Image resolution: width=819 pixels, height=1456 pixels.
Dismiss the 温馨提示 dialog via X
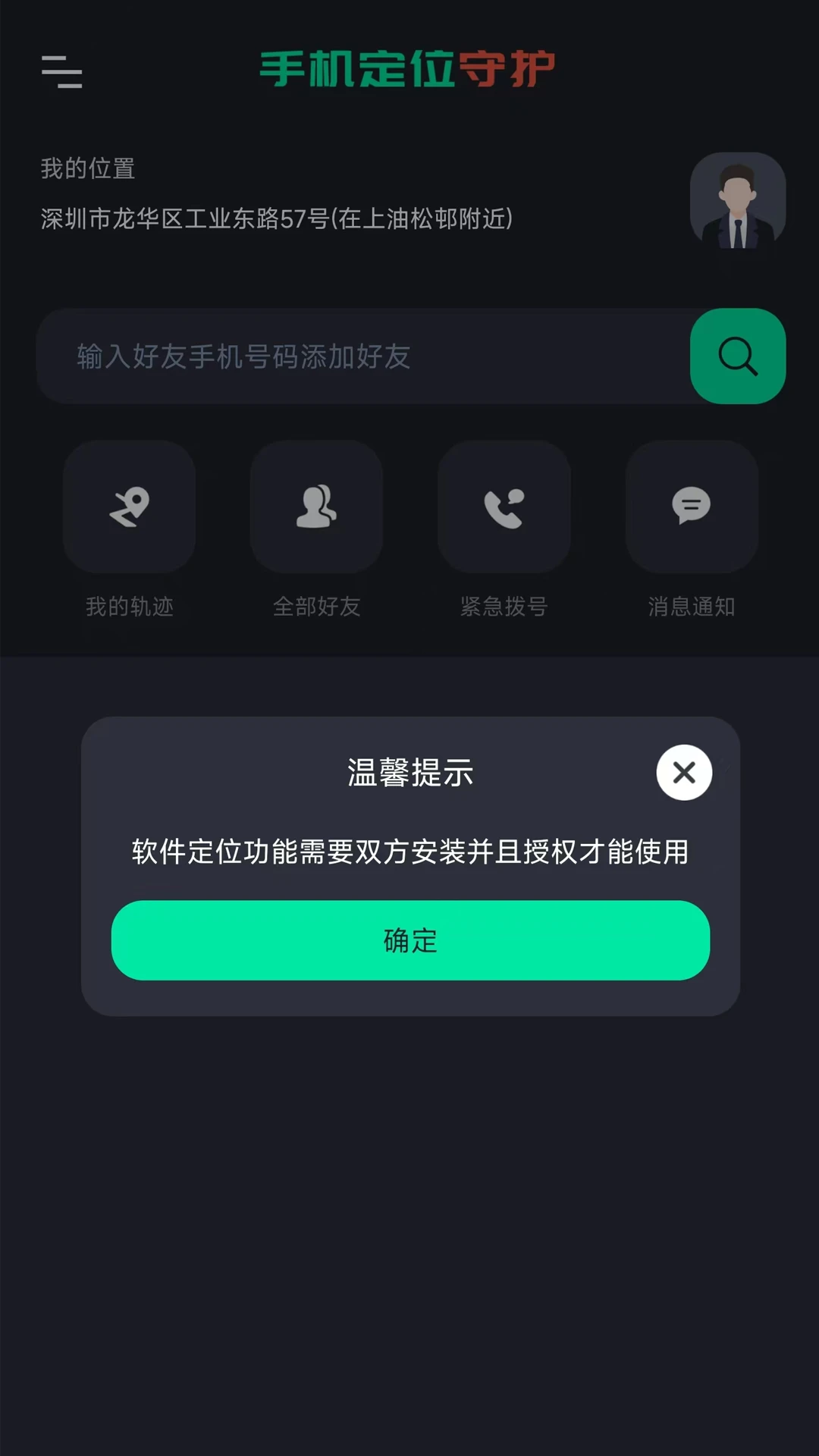tap(683, 773)
